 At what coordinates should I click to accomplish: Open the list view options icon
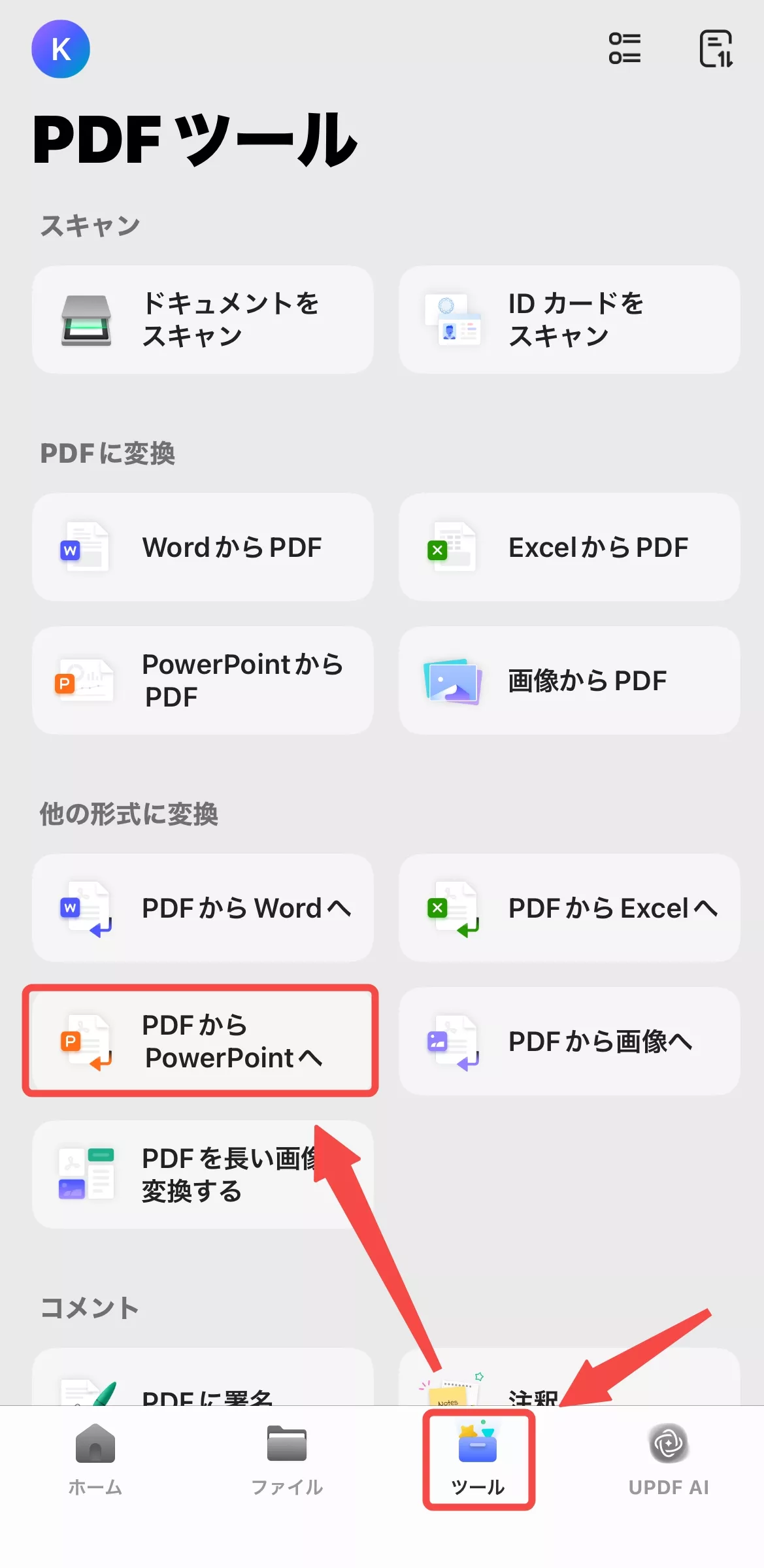coord(624,49)
